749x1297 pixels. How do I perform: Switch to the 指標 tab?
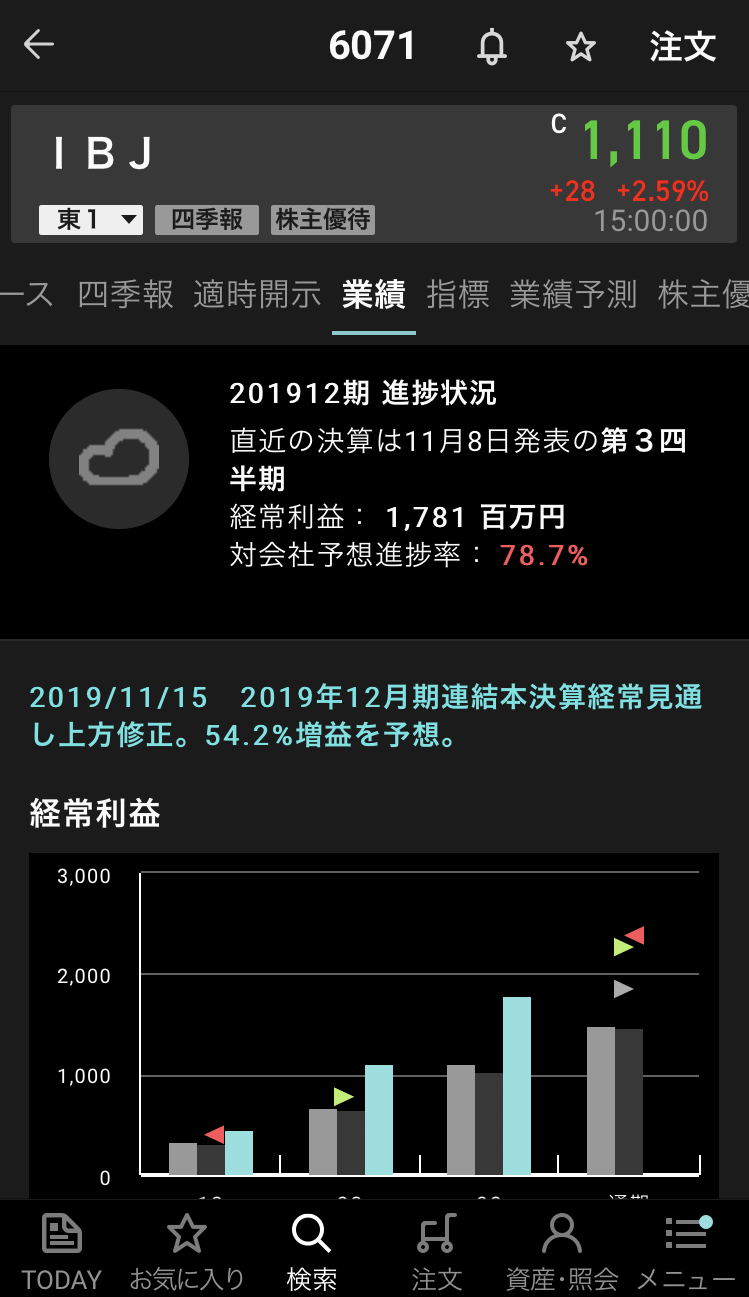pos(458,294)
